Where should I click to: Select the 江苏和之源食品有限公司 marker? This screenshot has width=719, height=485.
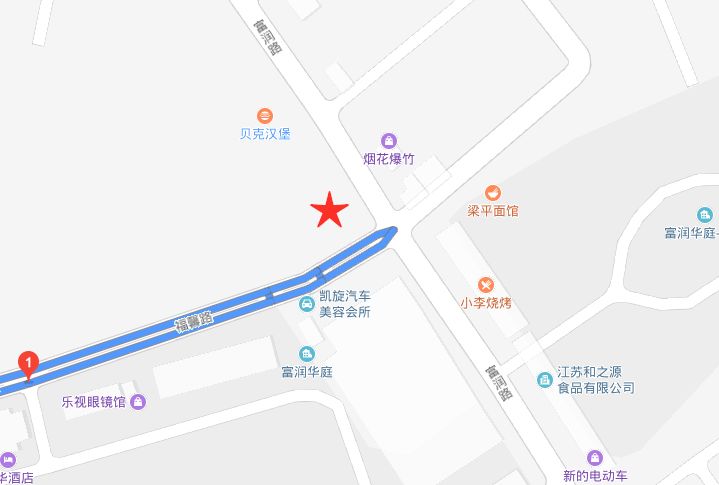pyautogui.click(x=545, y=379)
